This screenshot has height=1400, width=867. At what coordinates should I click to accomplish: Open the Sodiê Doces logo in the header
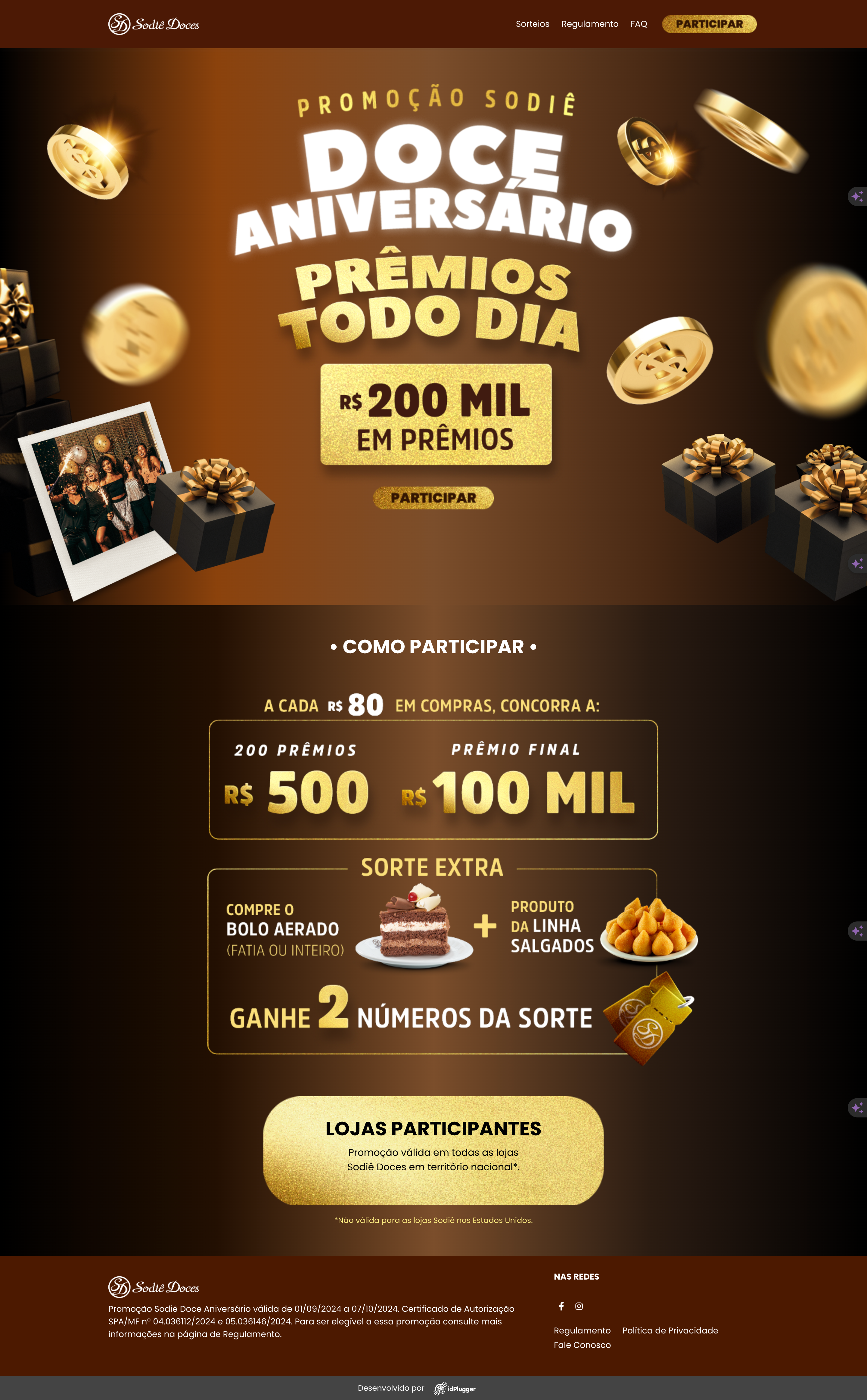coord(154,24)
